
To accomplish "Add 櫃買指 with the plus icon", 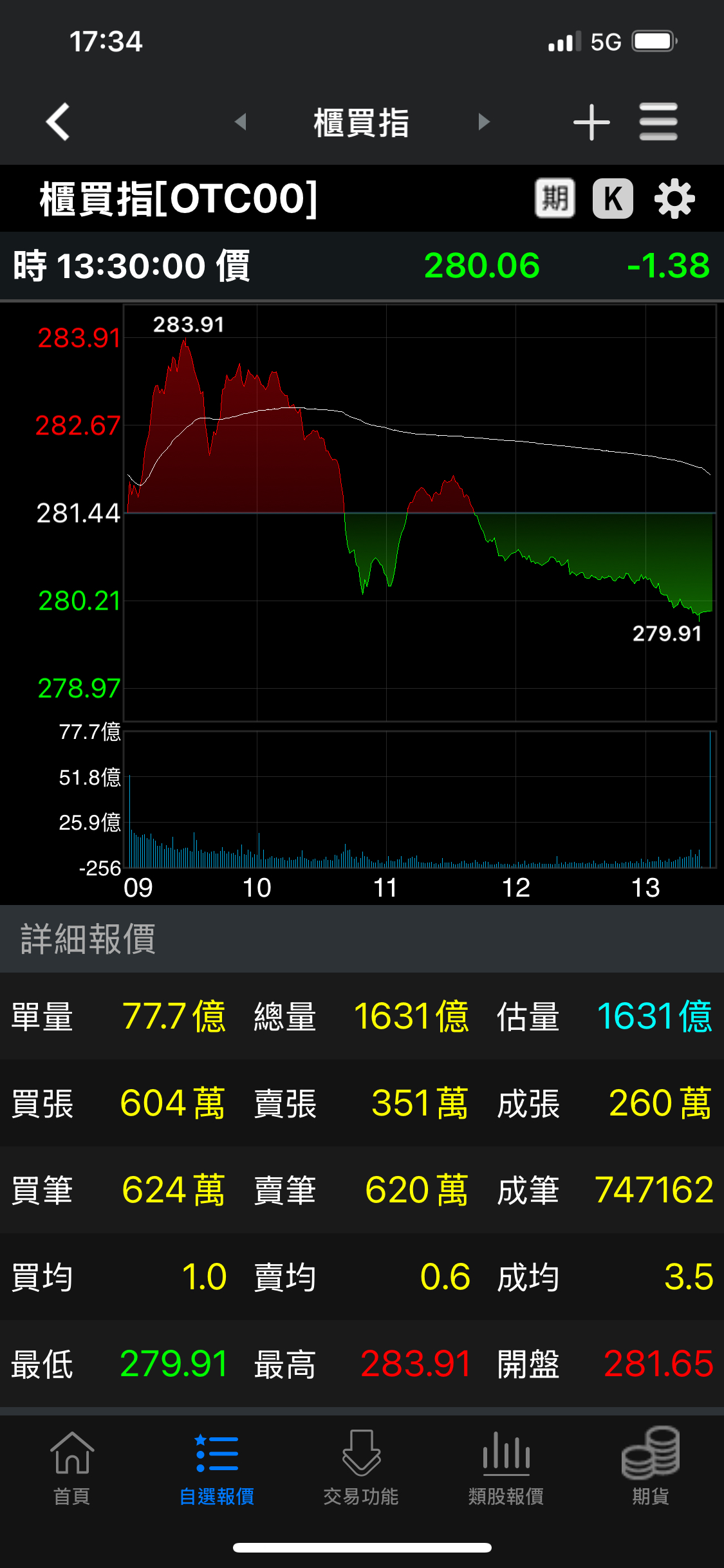I will pos(591,122).
